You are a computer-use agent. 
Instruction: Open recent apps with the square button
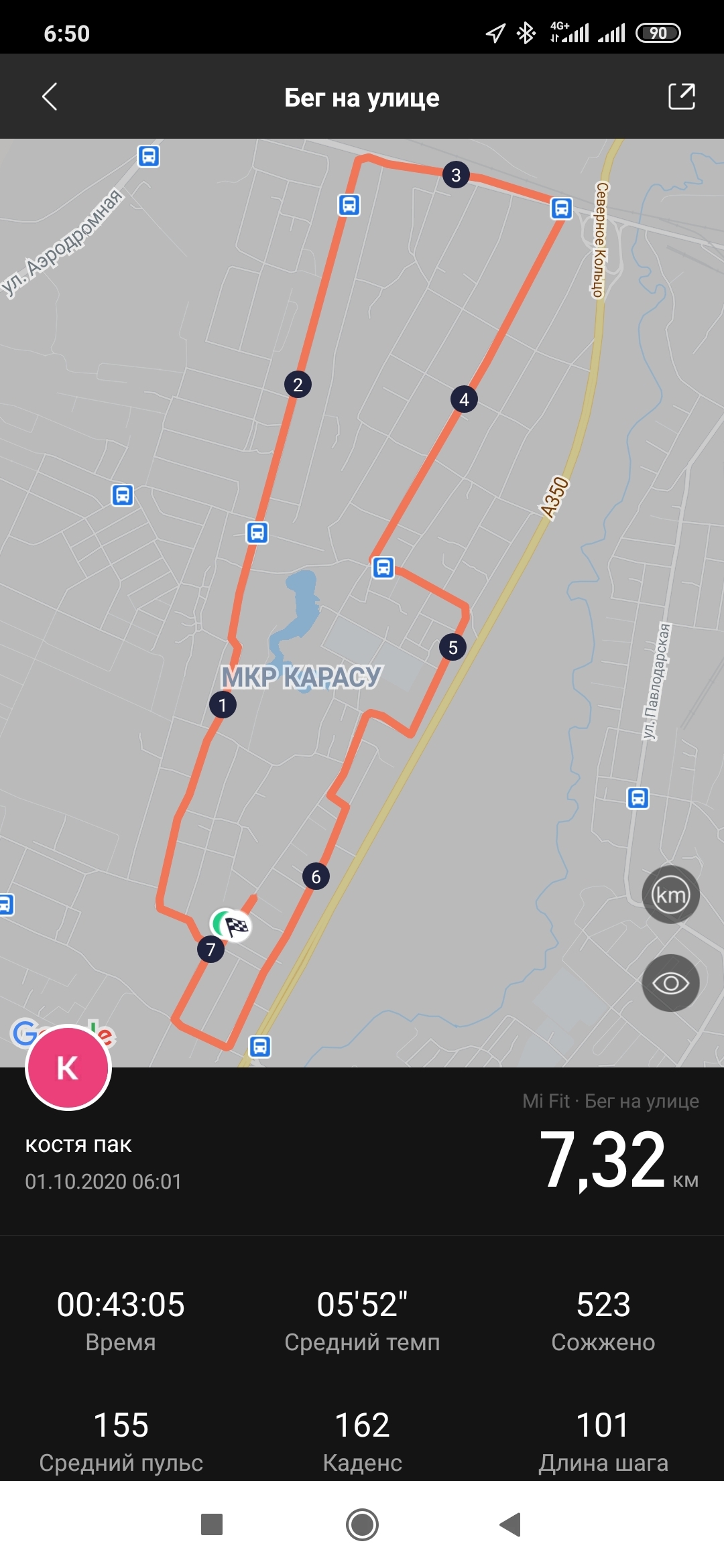[x=212, y=1524]
